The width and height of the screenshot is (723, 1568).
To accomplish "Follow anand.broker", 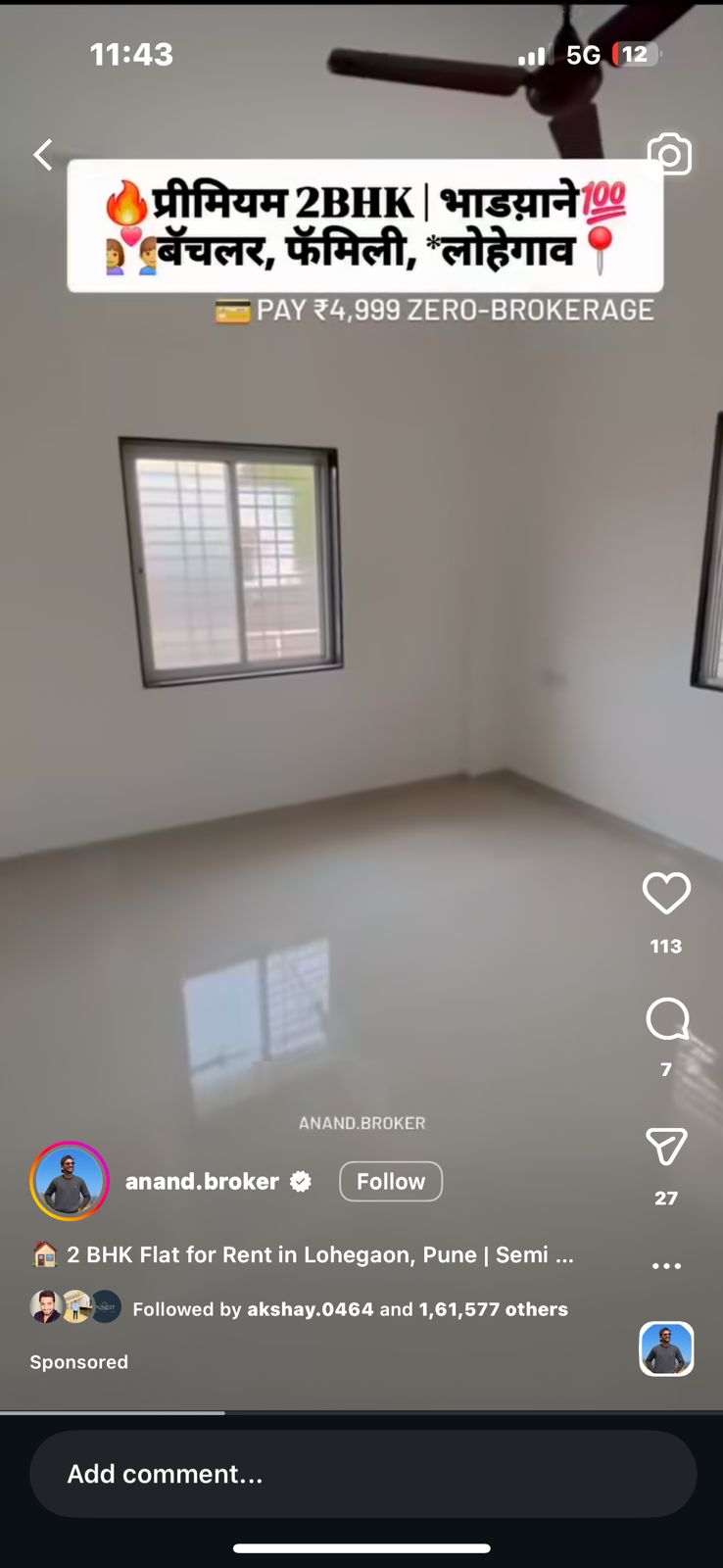I will pyautogui.click(x=390, y=1182).
